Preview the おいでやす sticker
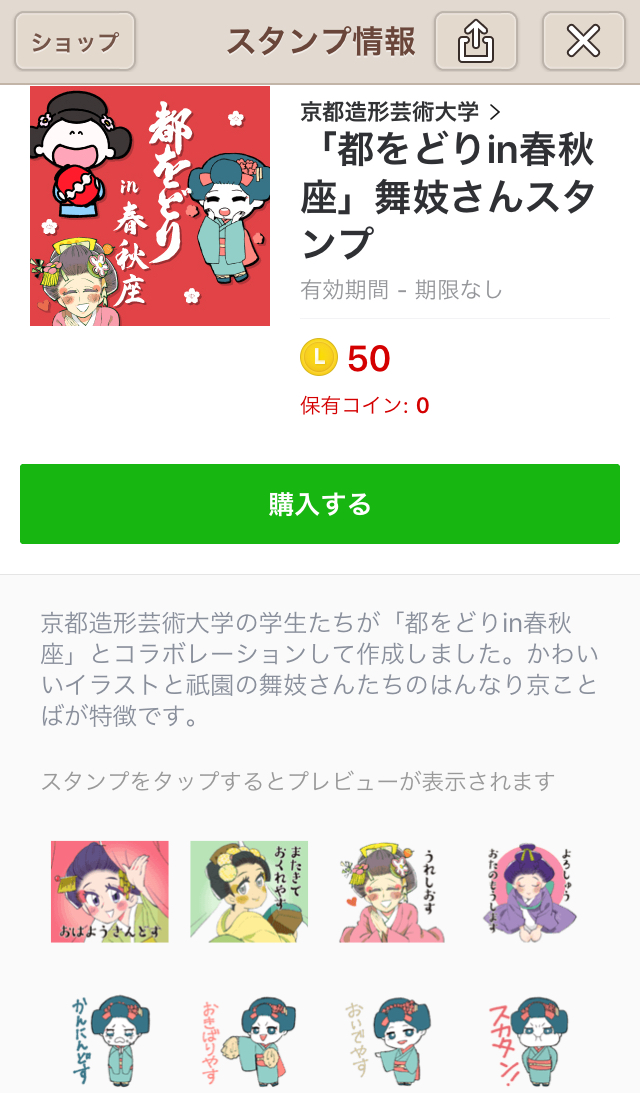 click(390, 1040)
